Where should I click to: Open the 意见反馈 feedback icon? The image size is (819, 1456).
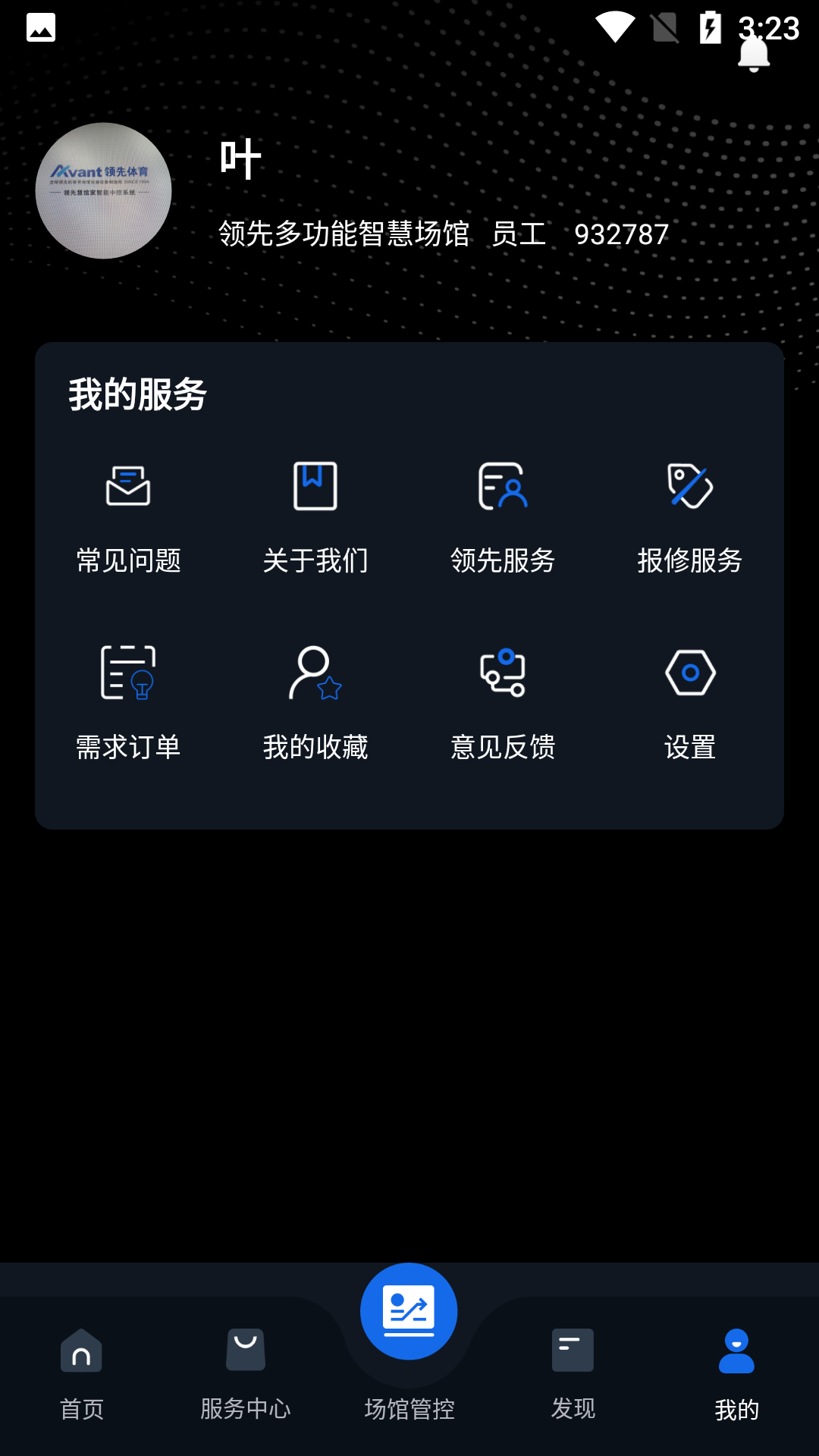tap(502, 673)
